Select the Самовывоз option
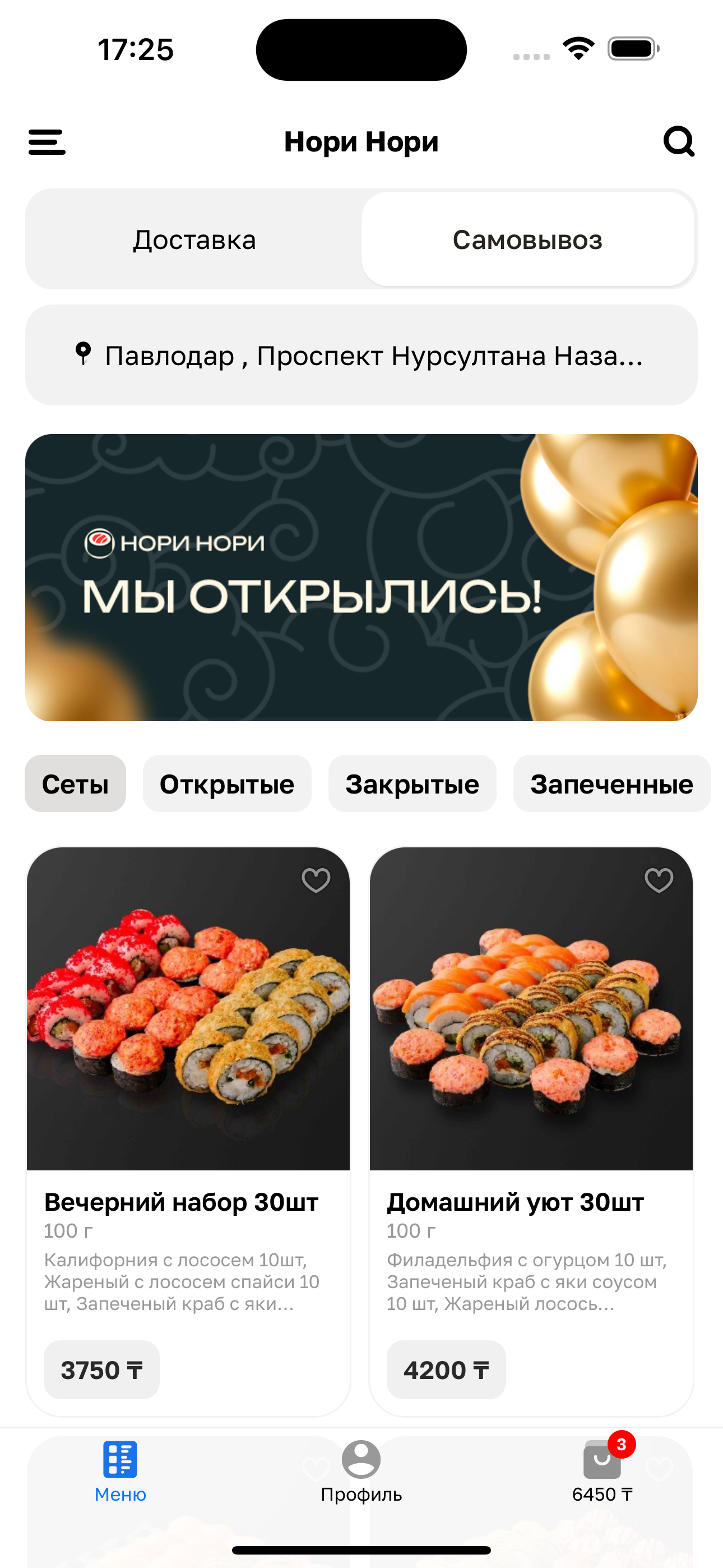Image resolution: width=723 pixels, height=1568 pixels. pyautogui.click(x=527, y=239)
